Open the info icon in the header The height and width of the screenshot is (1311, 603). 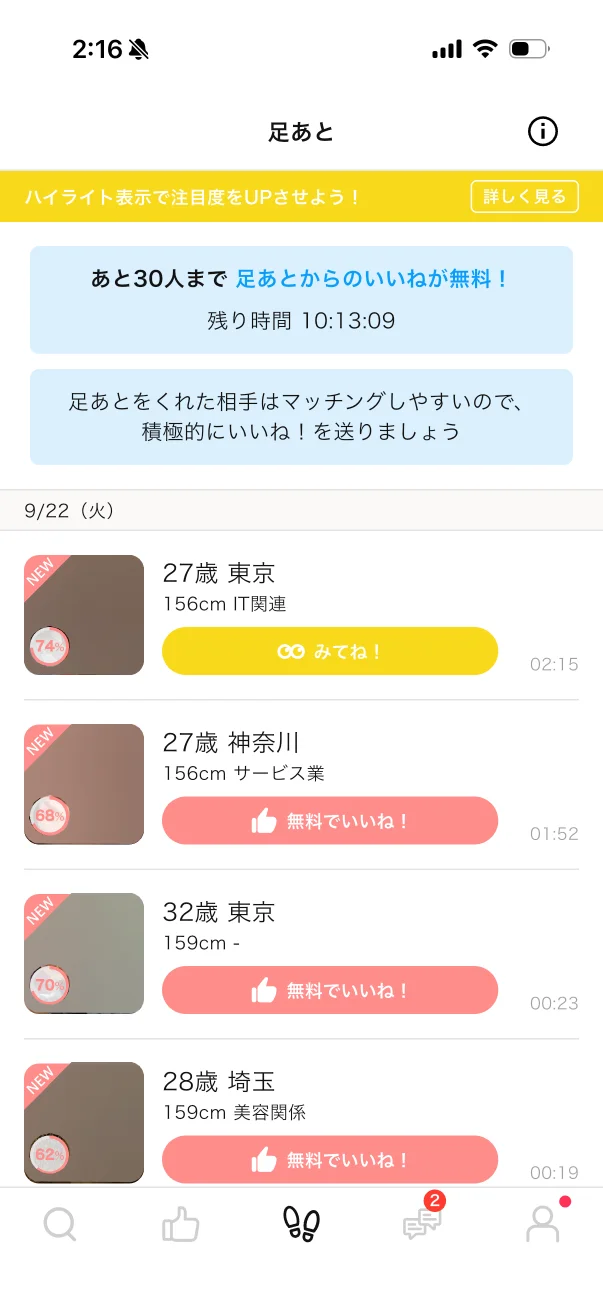coord(542,131)
